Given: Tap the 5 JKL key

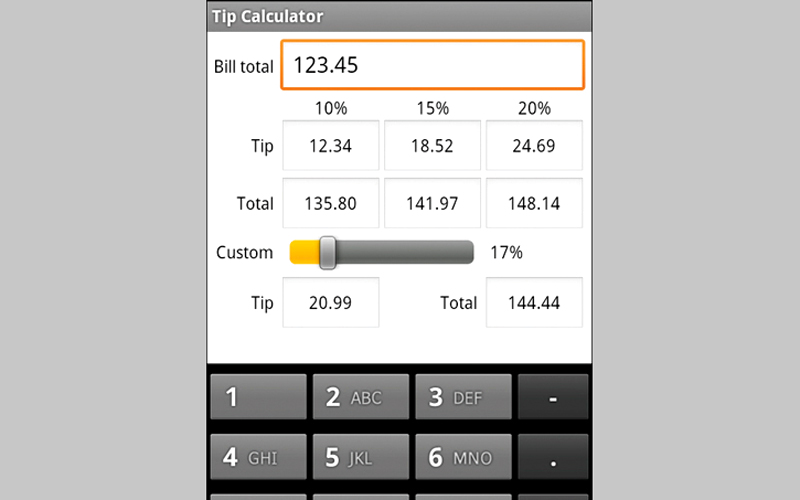Looking at the screenshot, I should tap(361, 458).
